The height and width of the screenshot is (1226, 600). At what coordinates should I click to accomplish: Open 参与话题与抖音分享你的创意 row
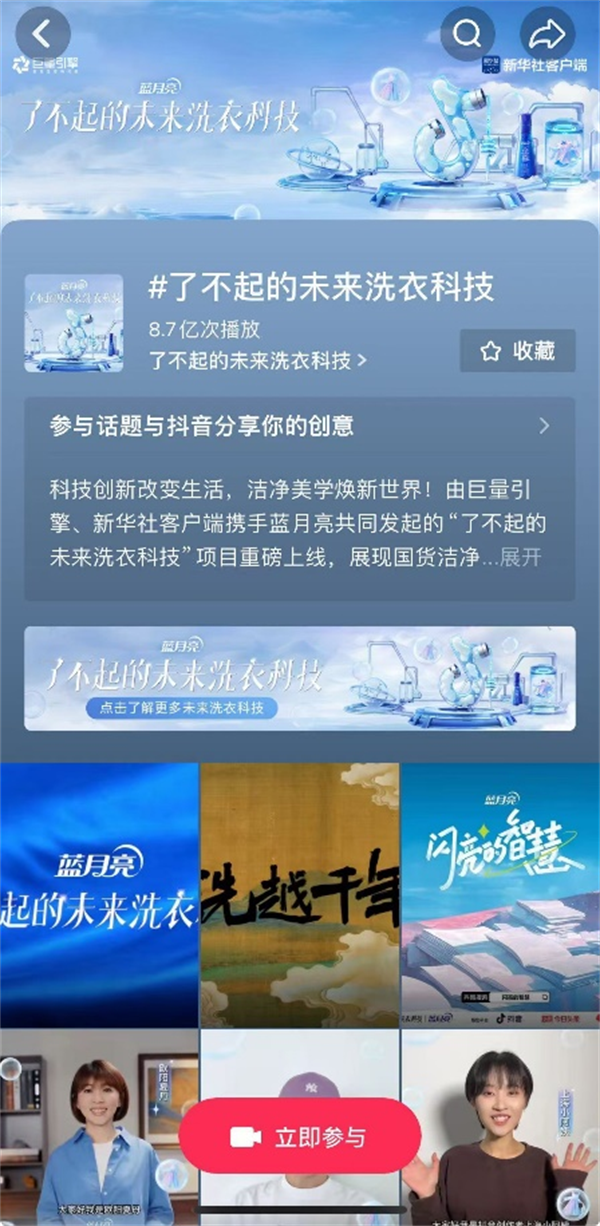[300, 426]
